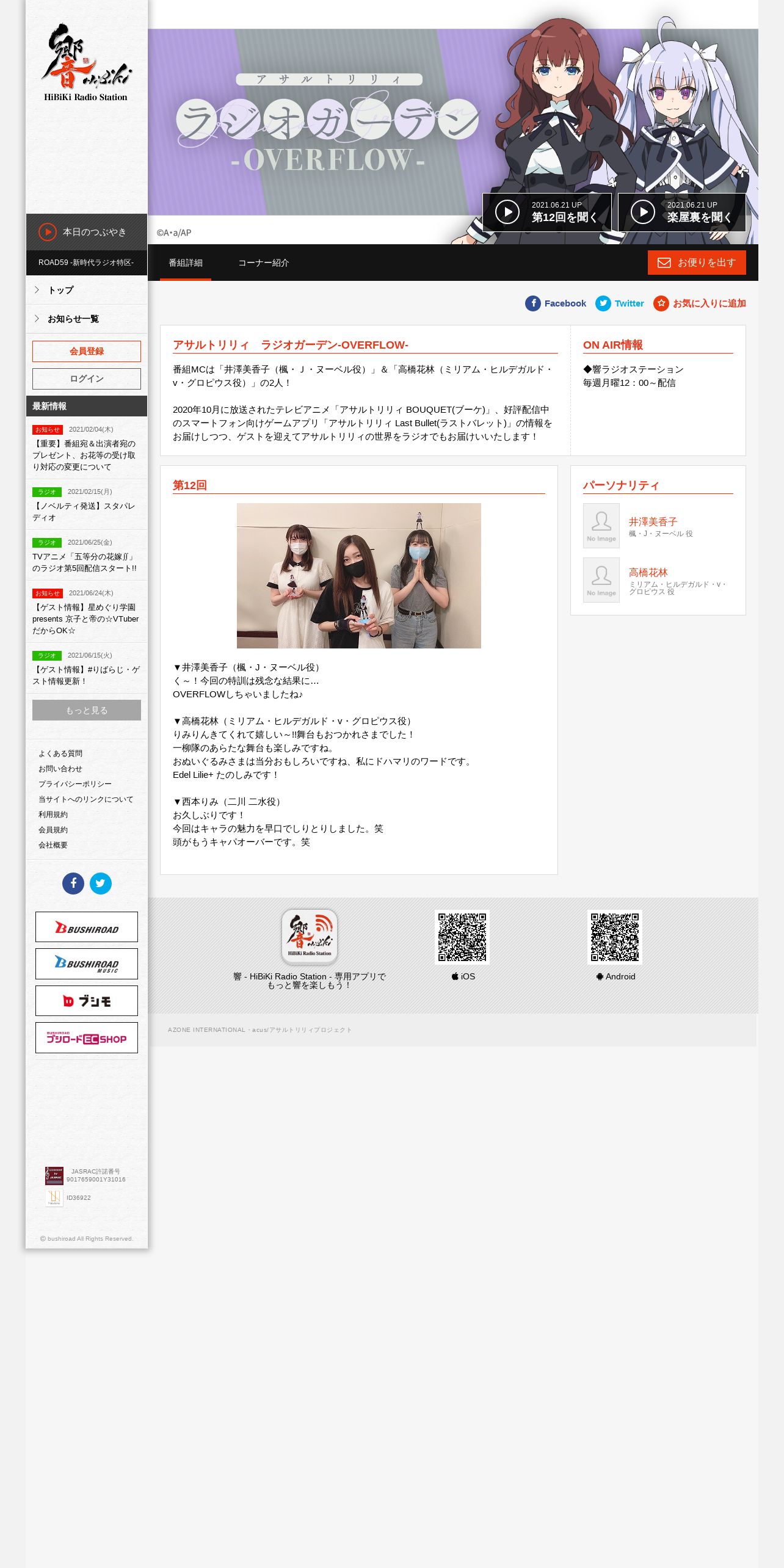Open the ブシロードECSHOP banner
Screen dimensions: 784x1568
87,1037
